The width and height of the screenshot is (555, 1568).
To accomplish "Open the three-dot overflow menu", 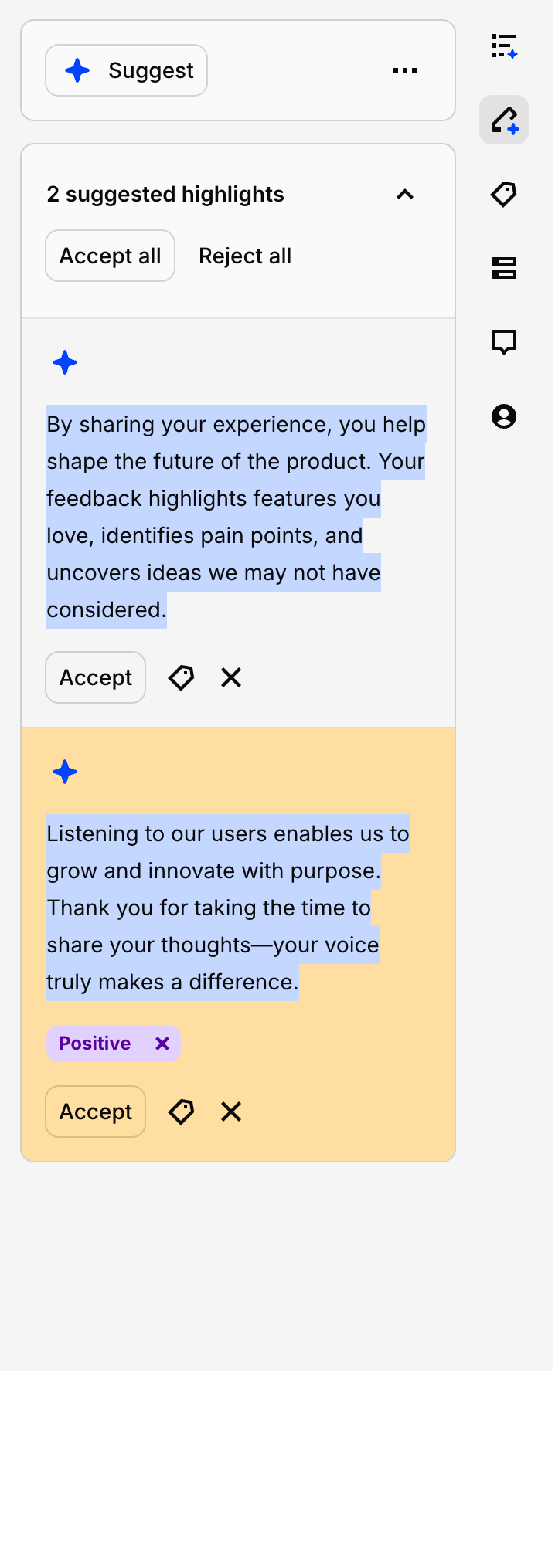I will tap(404, 70).
